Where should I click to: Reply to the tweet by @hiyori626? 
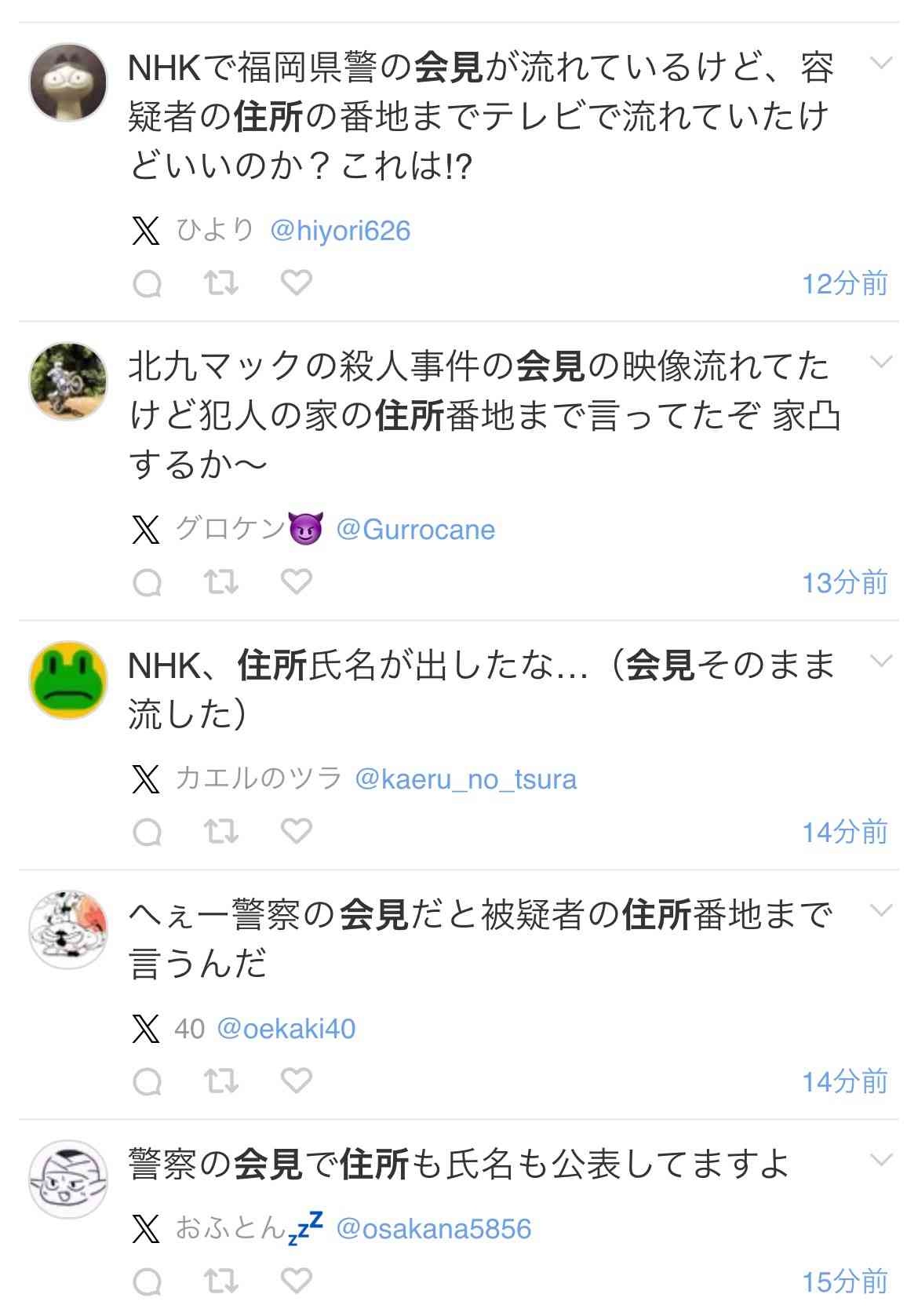pos(147,283)
